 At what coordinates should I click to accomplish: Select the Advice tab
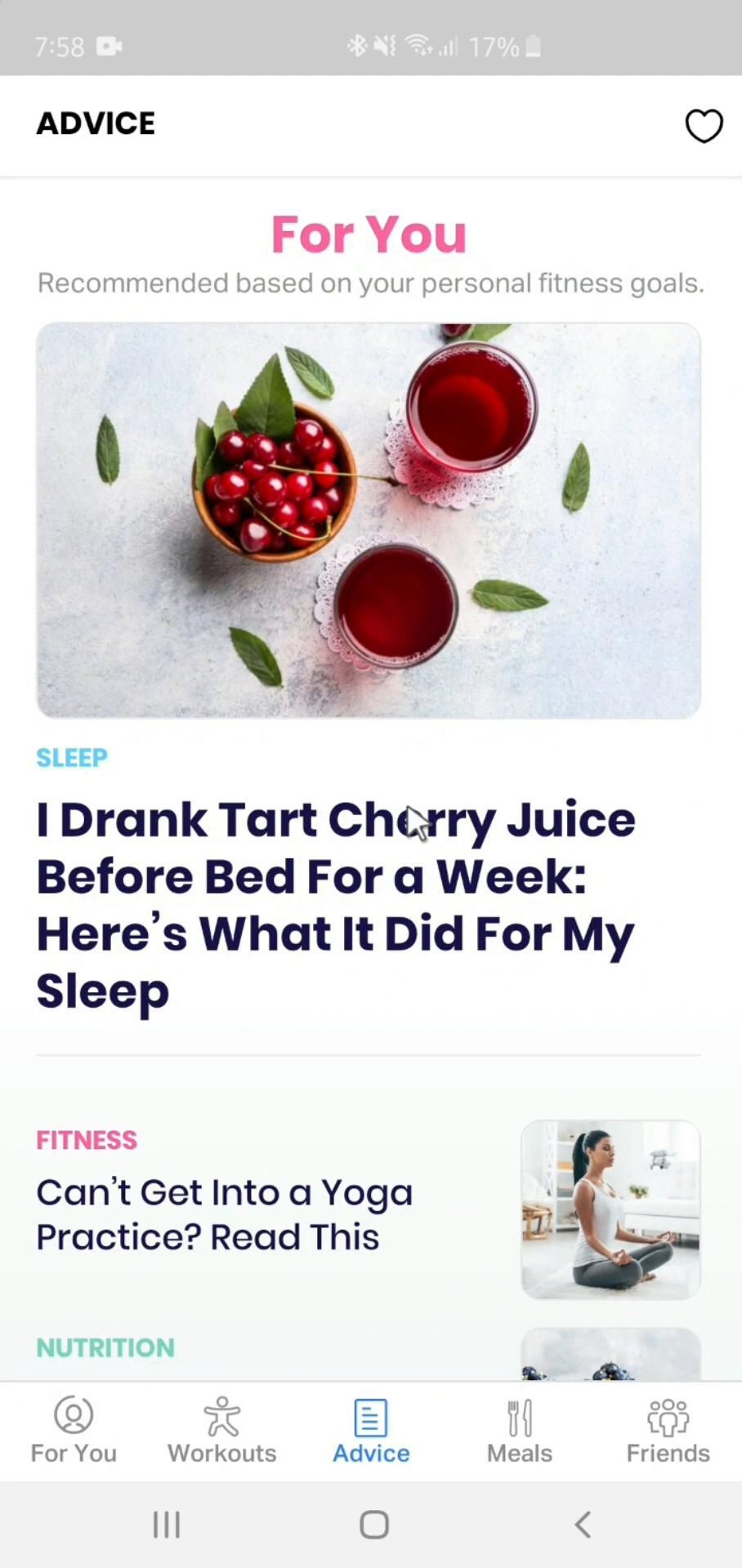point(370,1430)
